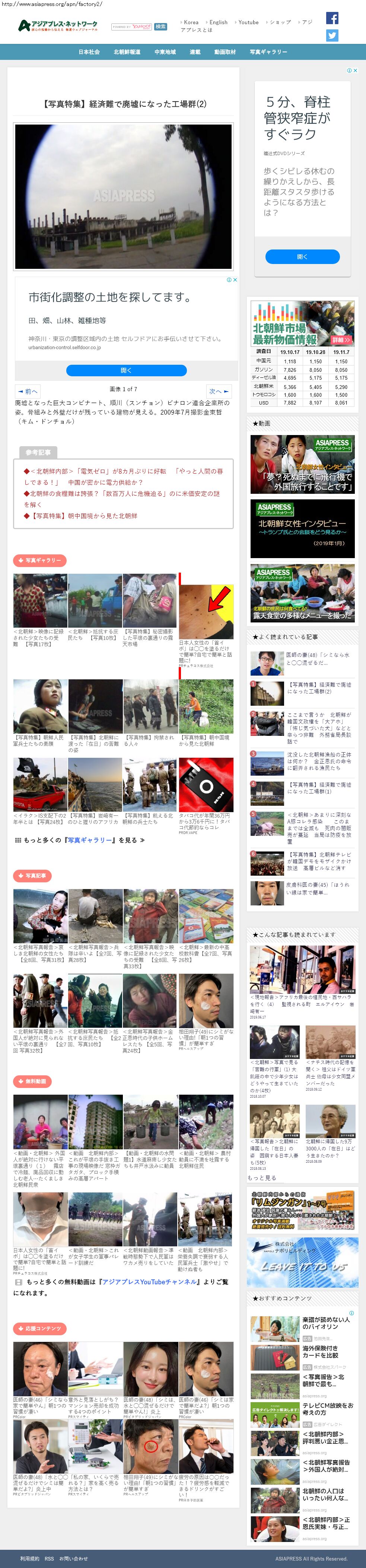Open the Twitter icon in header

[332, 36]
